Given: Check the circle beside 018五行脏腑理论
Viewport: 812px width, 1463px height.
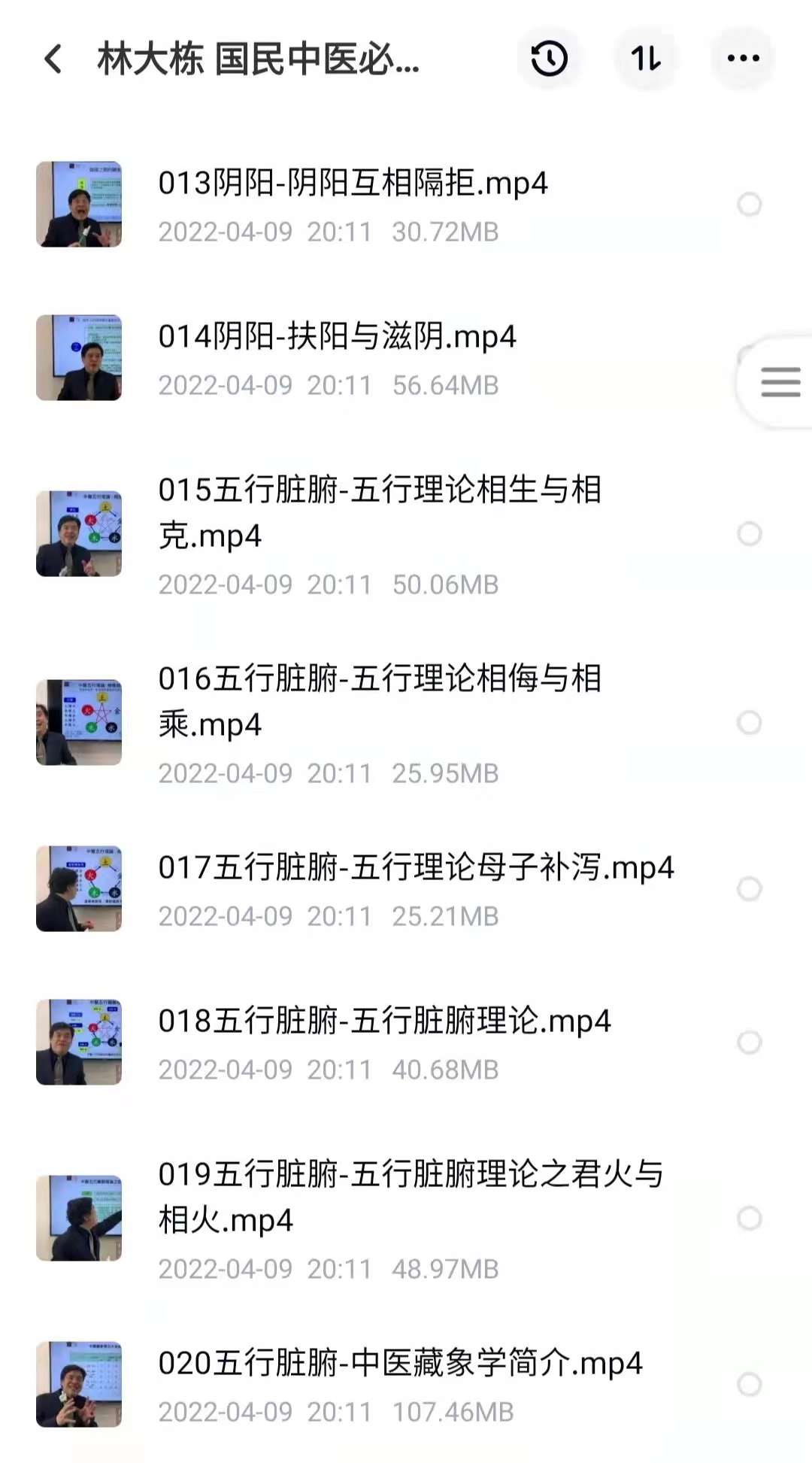Looking at the screenshot, I should click(x=749, y=1043).
